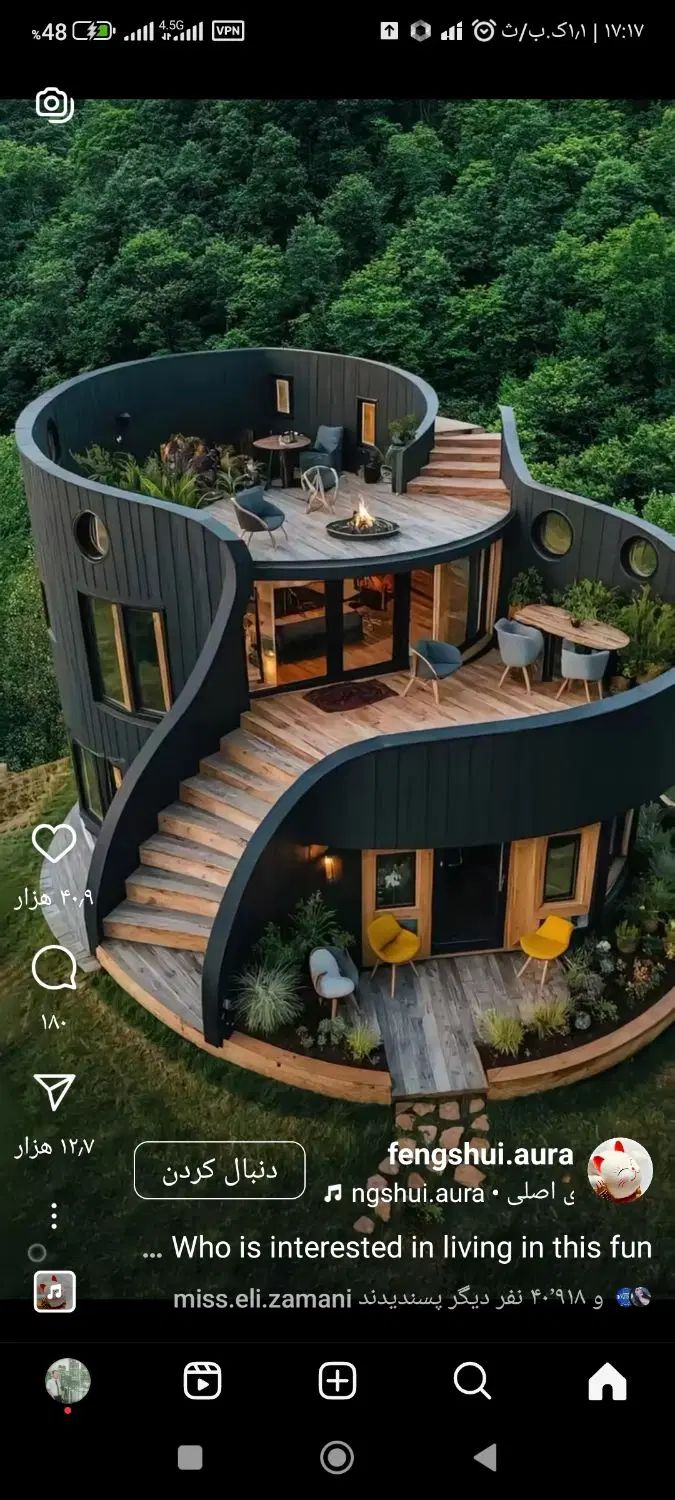
Task: Open the comments on this reel
Action: (54, 967)
